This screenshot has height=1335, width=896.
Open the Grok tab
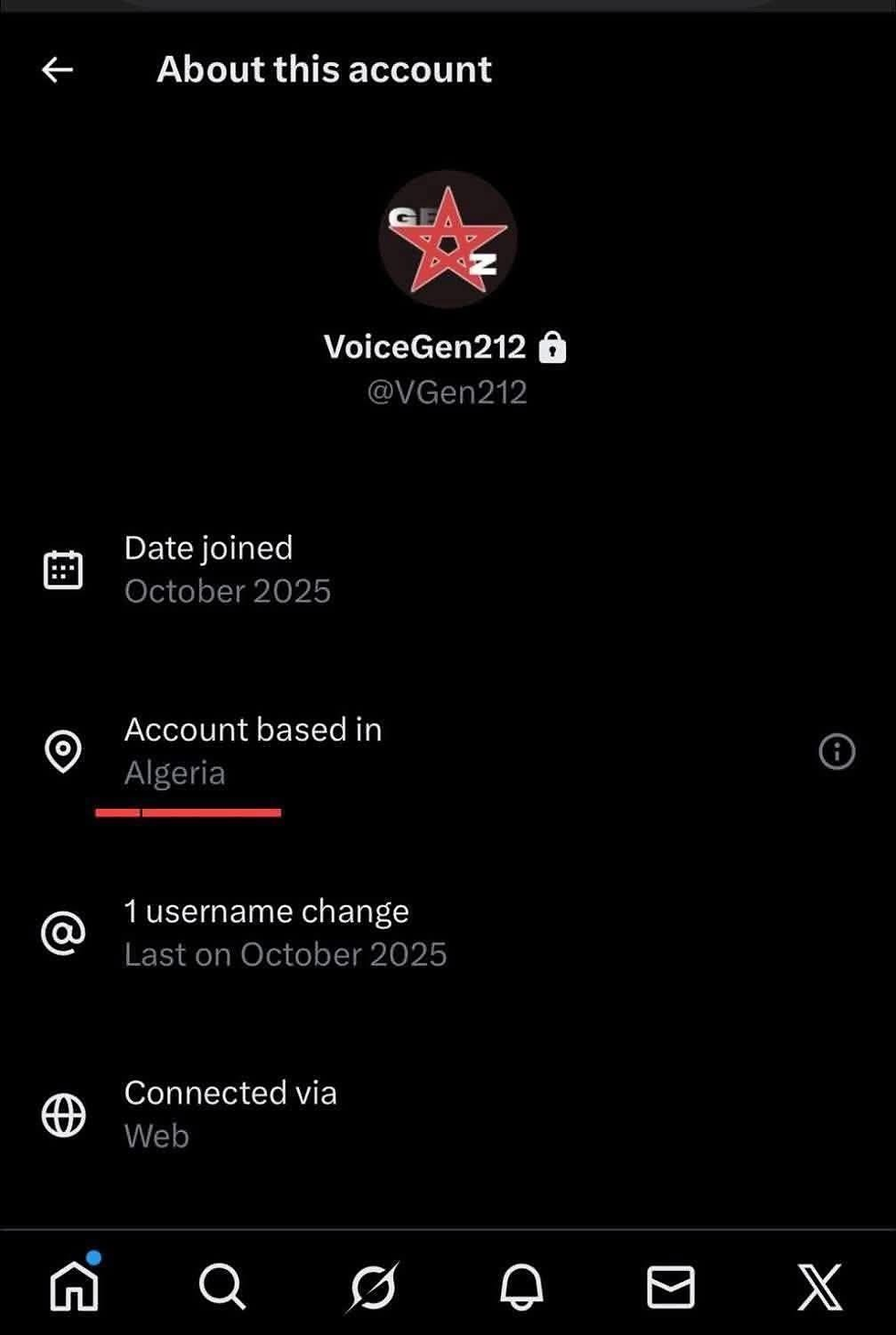(373, 1287)
